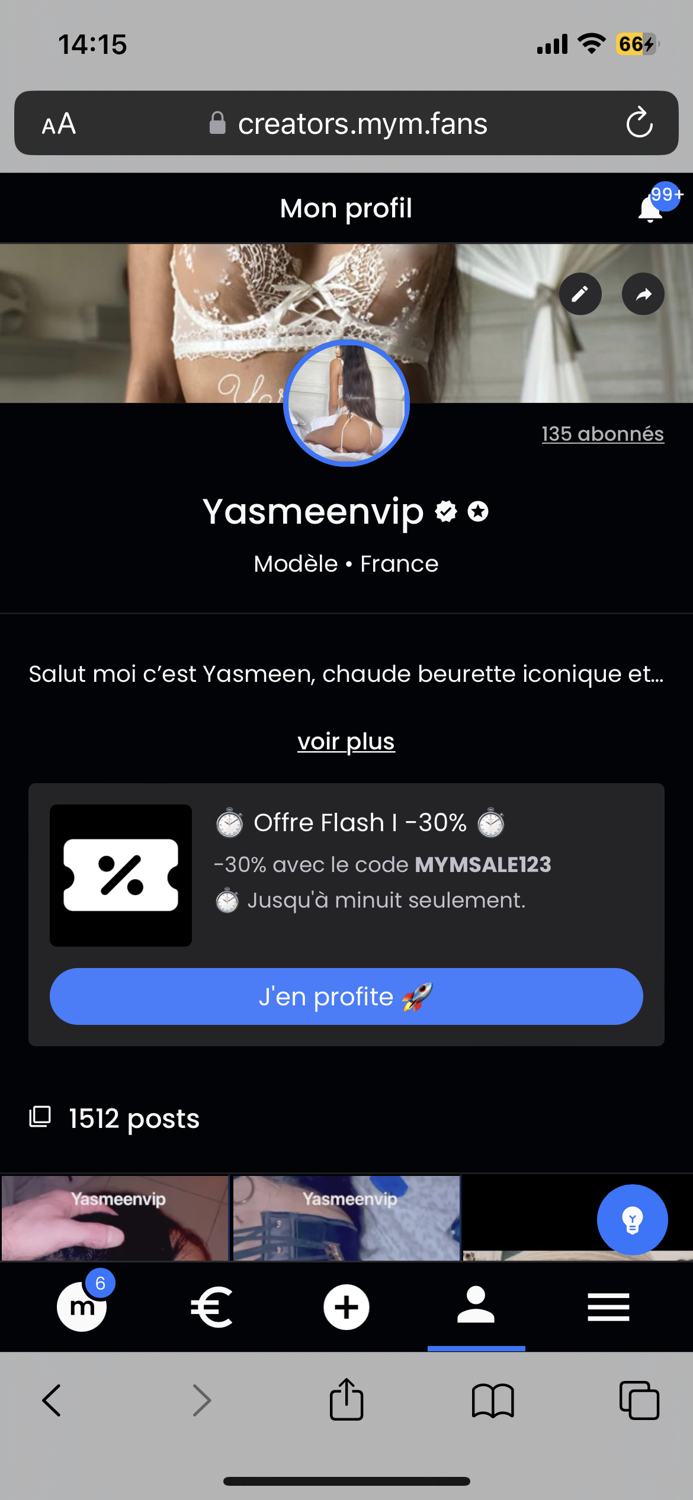Reload the page in Safari
The image size is (693, 1500).
(x=639, y=124)
